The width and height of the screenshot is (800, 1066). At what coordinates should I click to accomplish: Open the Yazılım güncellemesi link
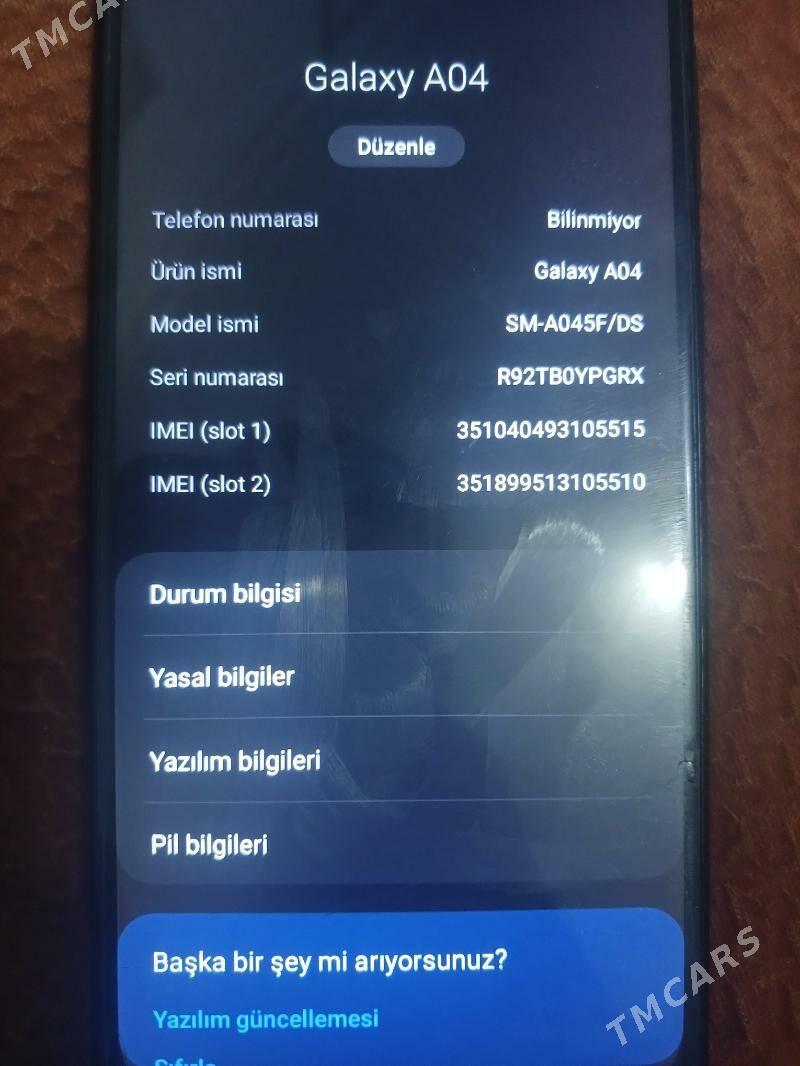(266, 1019)
